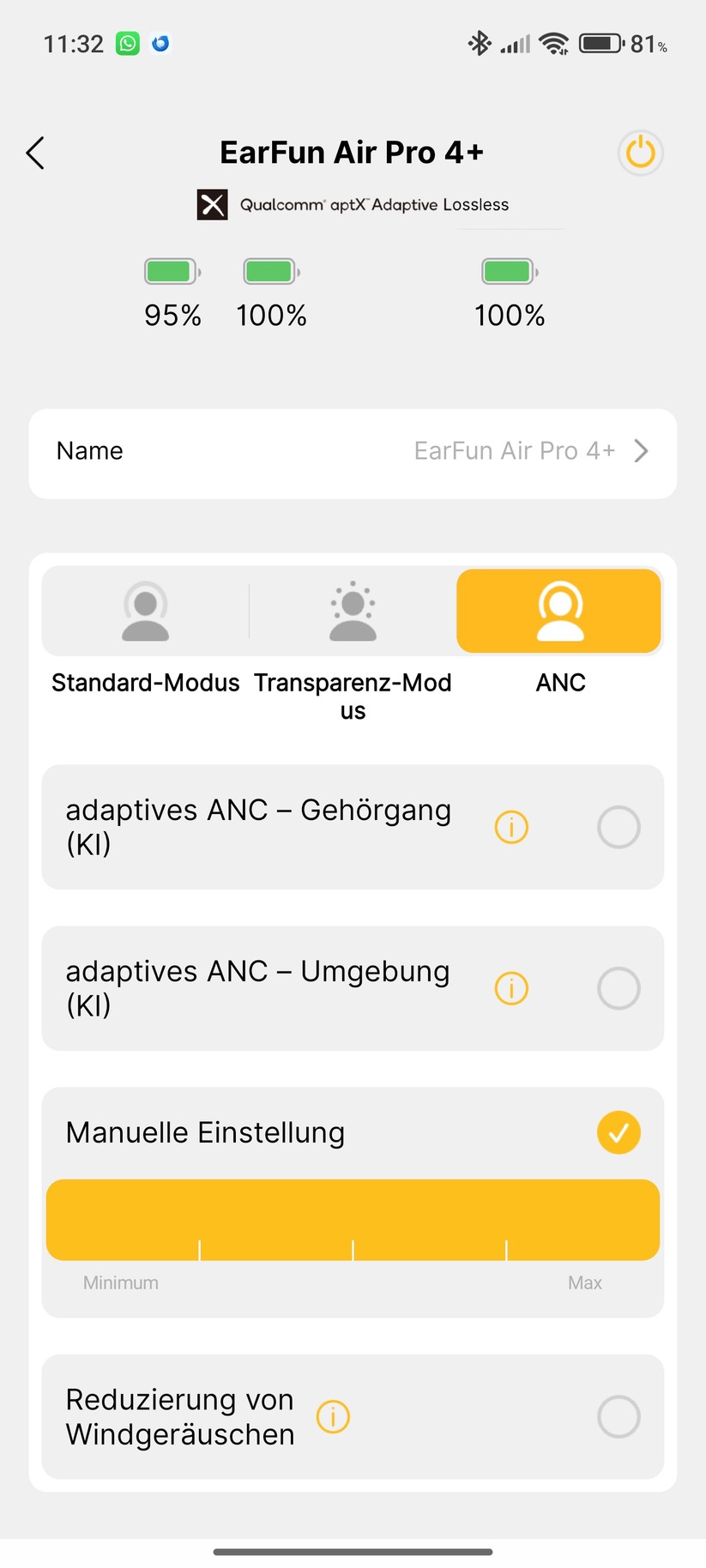Image resolution: width=706 pixels, height=1568 pixels.
Task: Open info for Reduzierung von Windgeräuschen
Action: [333, 1417]
